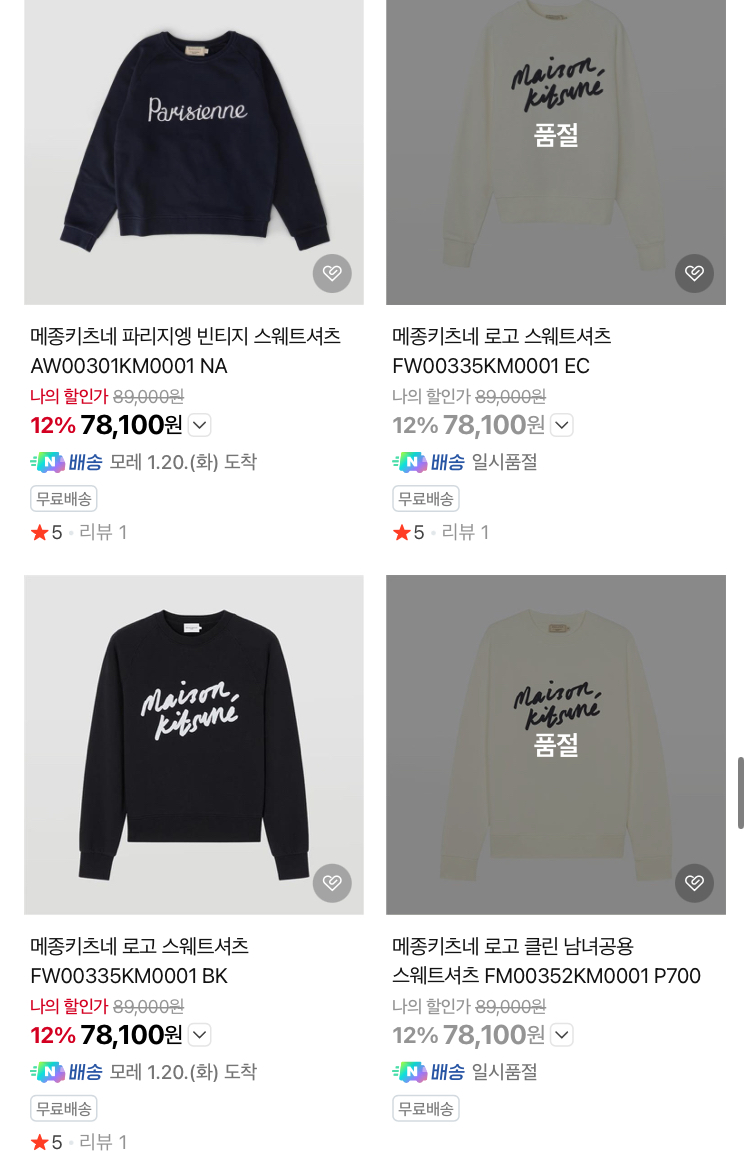Heart the black logo sweatshirt FW00335KM0001 BK
The width and height of the screenshot is (750, 1166).
tap(332, 883)
